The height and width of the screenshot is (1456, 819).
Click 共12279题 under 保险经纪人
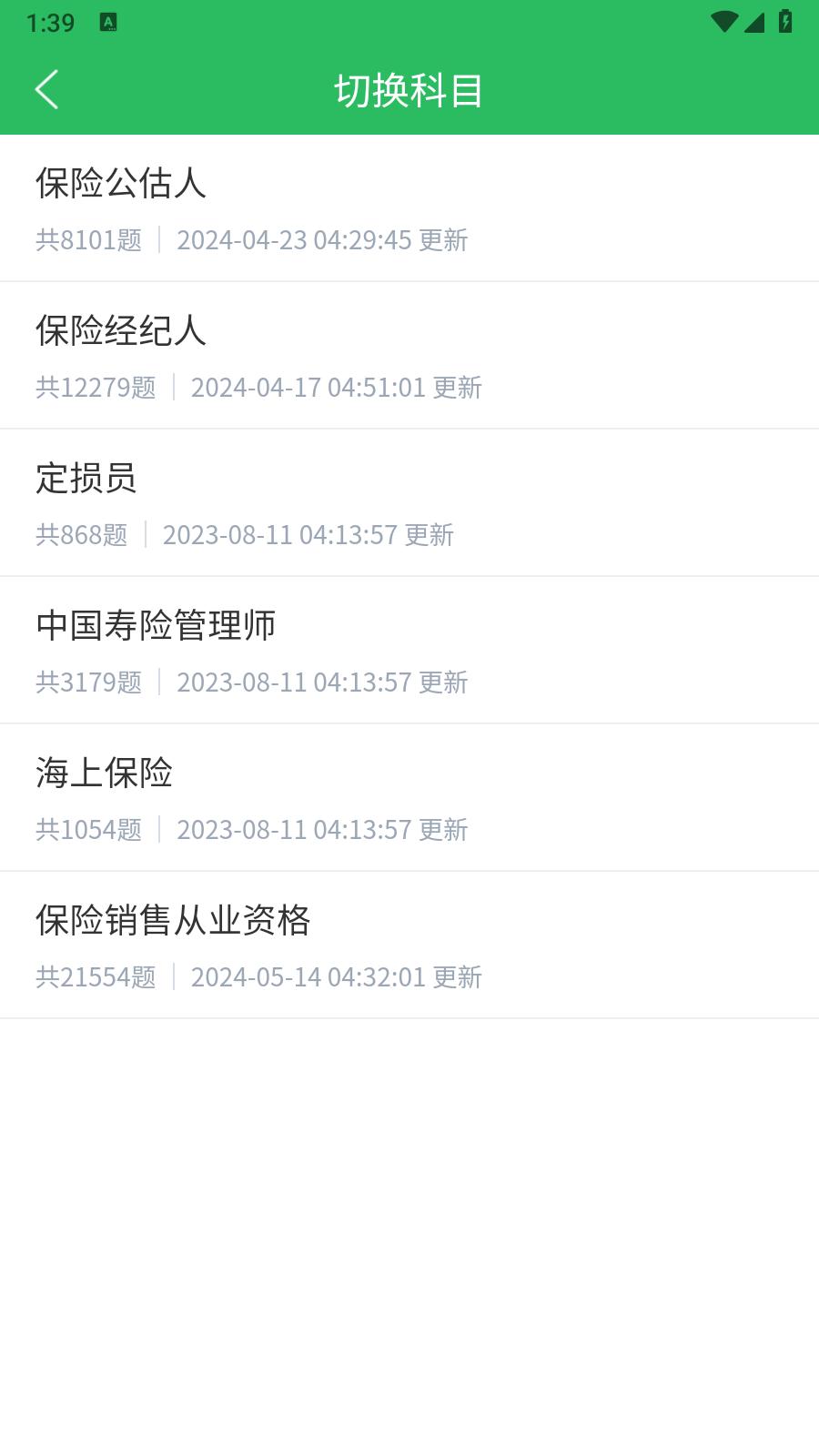(96, 388)
